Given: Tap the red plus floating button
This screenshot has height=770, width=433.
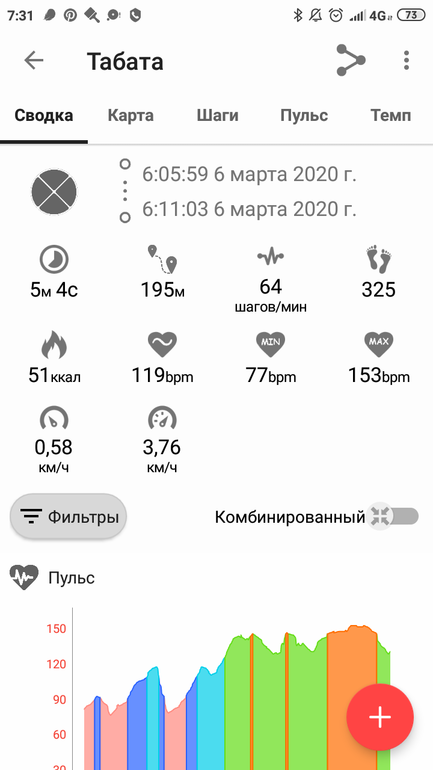Looking at the screenshot, I should point(380,717).
